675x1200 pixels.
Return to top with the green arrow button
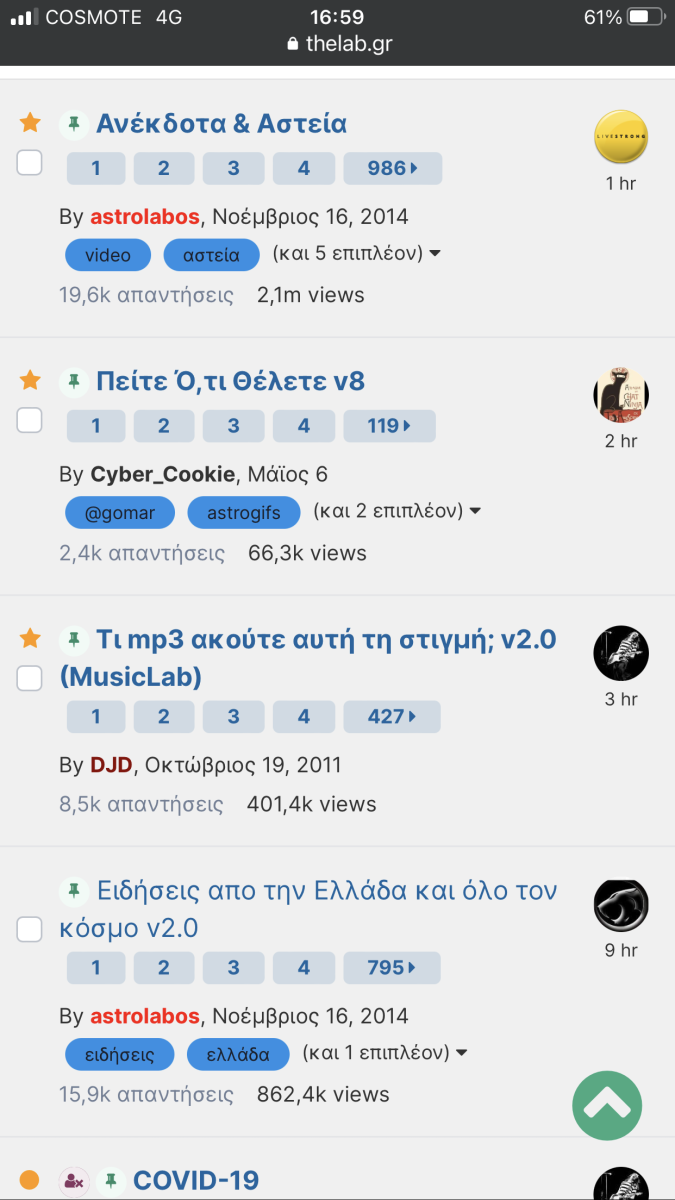point(607,1105)
